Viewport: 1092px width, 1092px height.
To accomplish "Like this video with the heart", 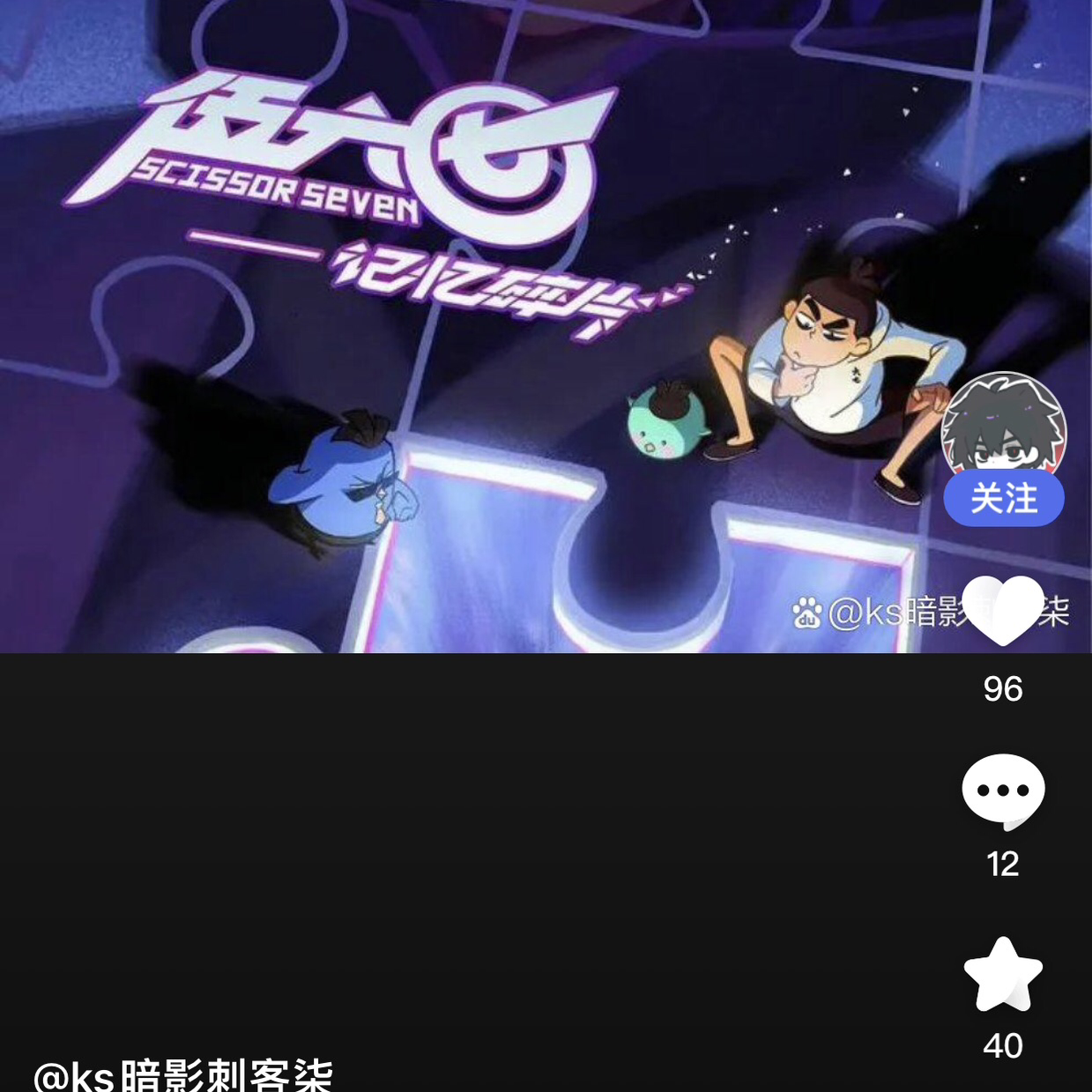I will (1003, 610).
